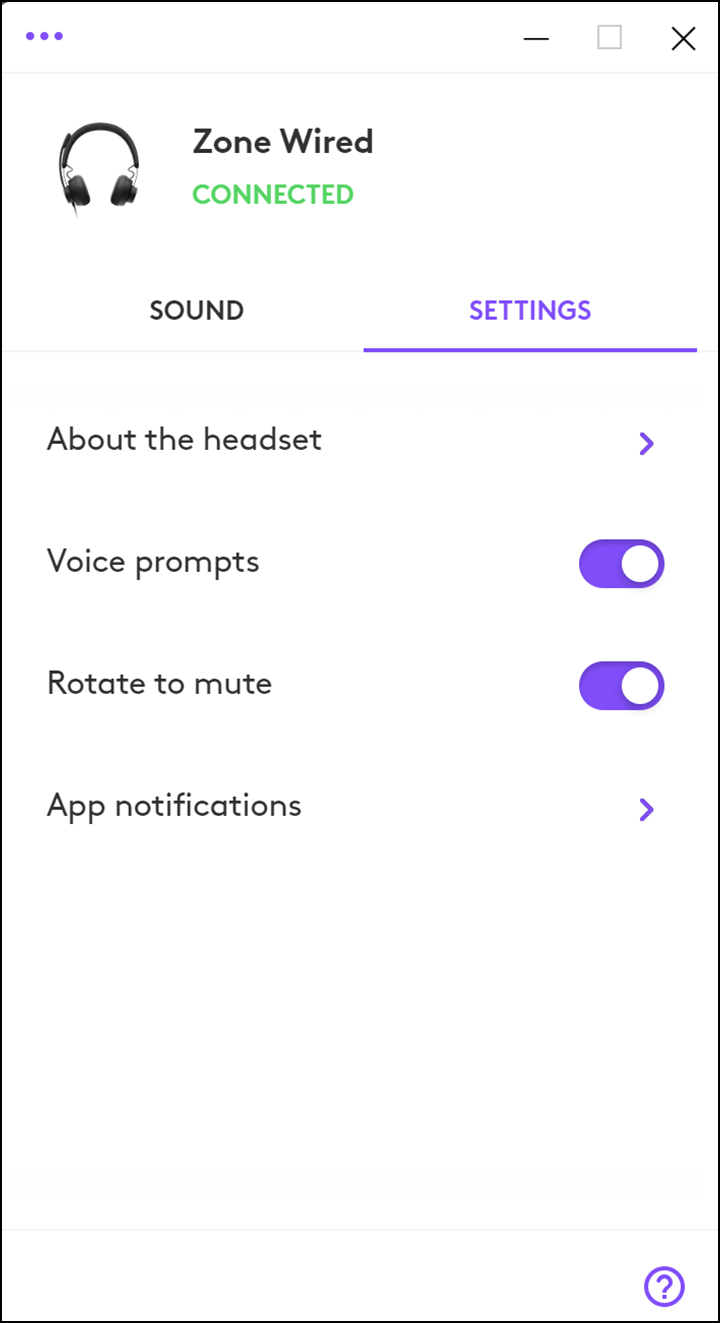The height and width of the screenshot is (1323, 720).
Task: Open App notifications settings
Action: tap(646, 809)
